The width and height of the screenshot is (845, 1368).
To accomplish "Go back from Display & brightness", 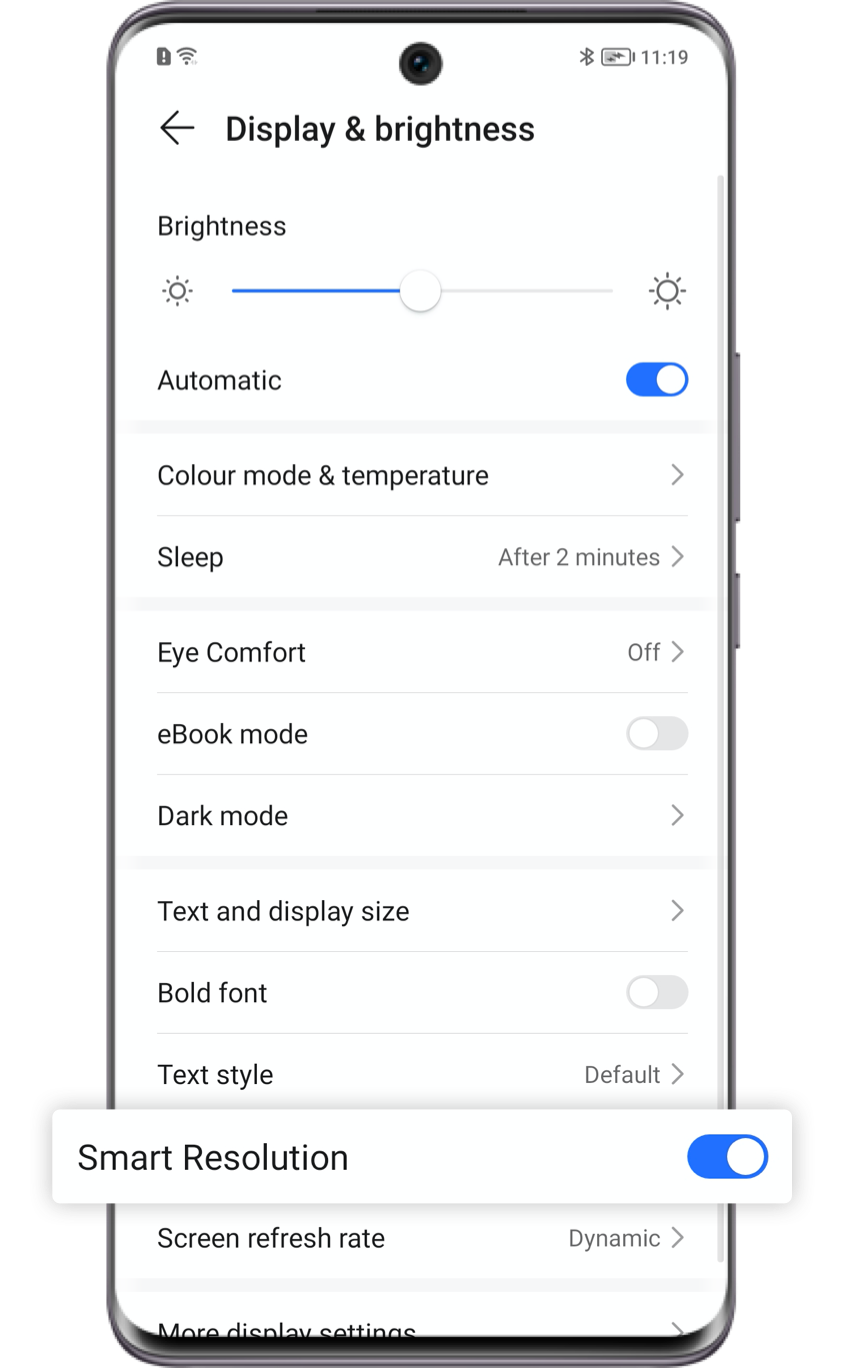I will (x=177, y=129).
